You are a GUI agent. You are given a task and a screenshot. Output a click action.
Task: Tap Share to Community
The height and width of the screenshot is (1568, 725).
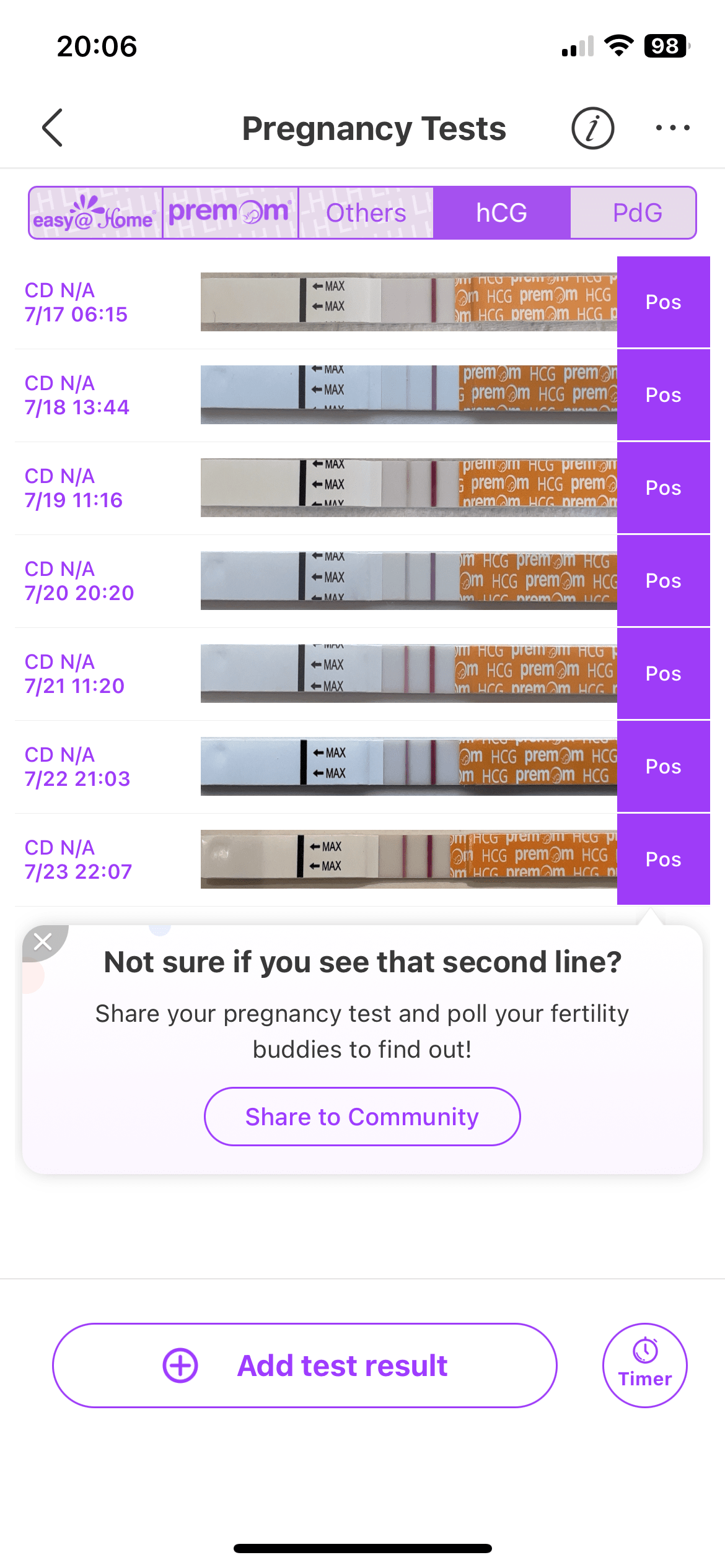tap(362, 1117)
